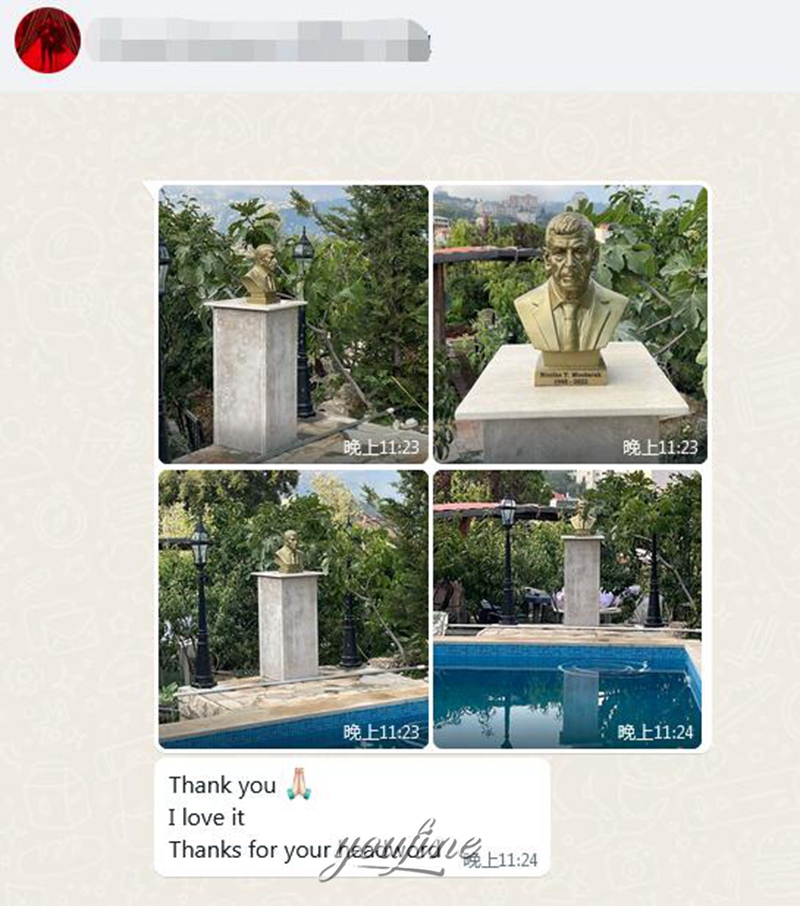Open the pool reflection photo sent at 11:24

coord(567,608)
